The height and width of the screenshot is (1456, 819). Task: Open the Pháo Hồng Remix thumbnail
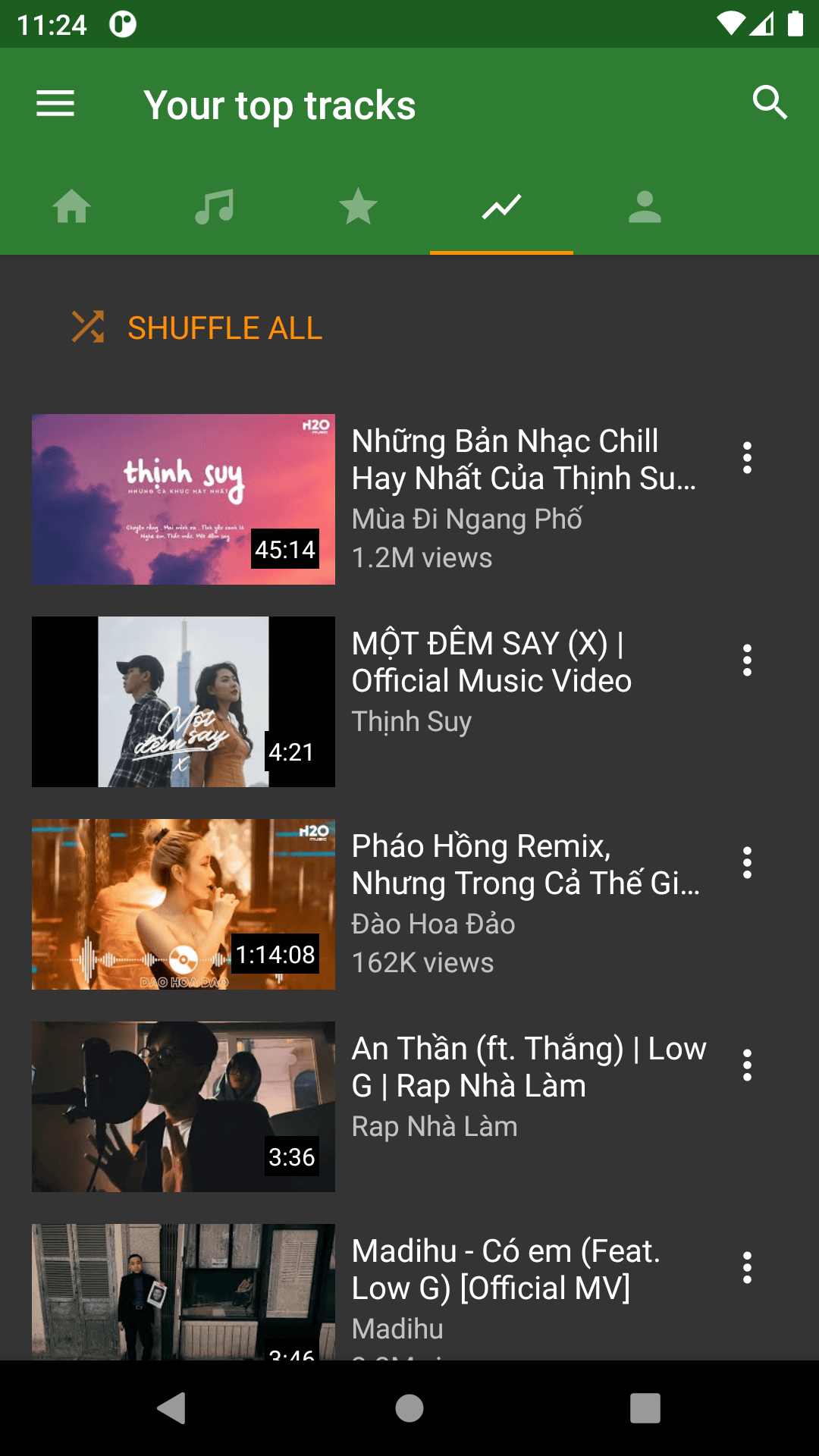coord(183,904)
